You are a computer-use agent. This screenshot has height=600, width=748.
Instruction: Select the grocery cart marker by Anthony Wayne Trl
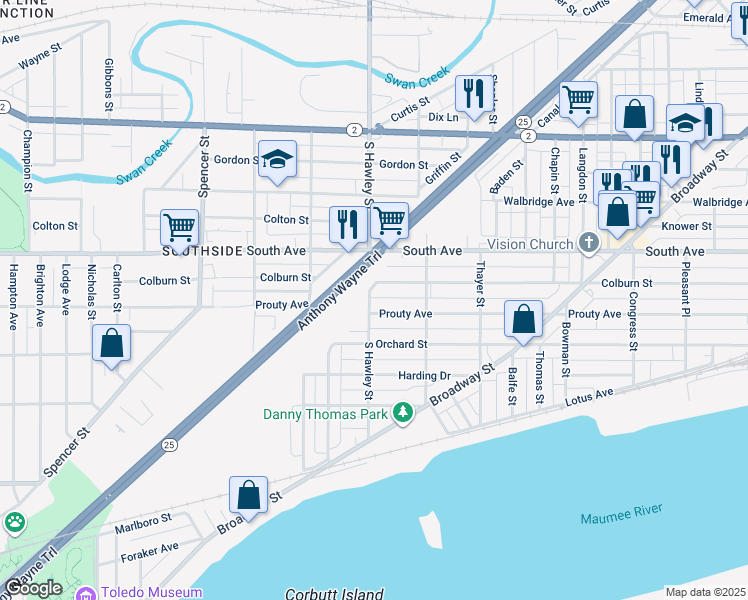click(389, 225)
